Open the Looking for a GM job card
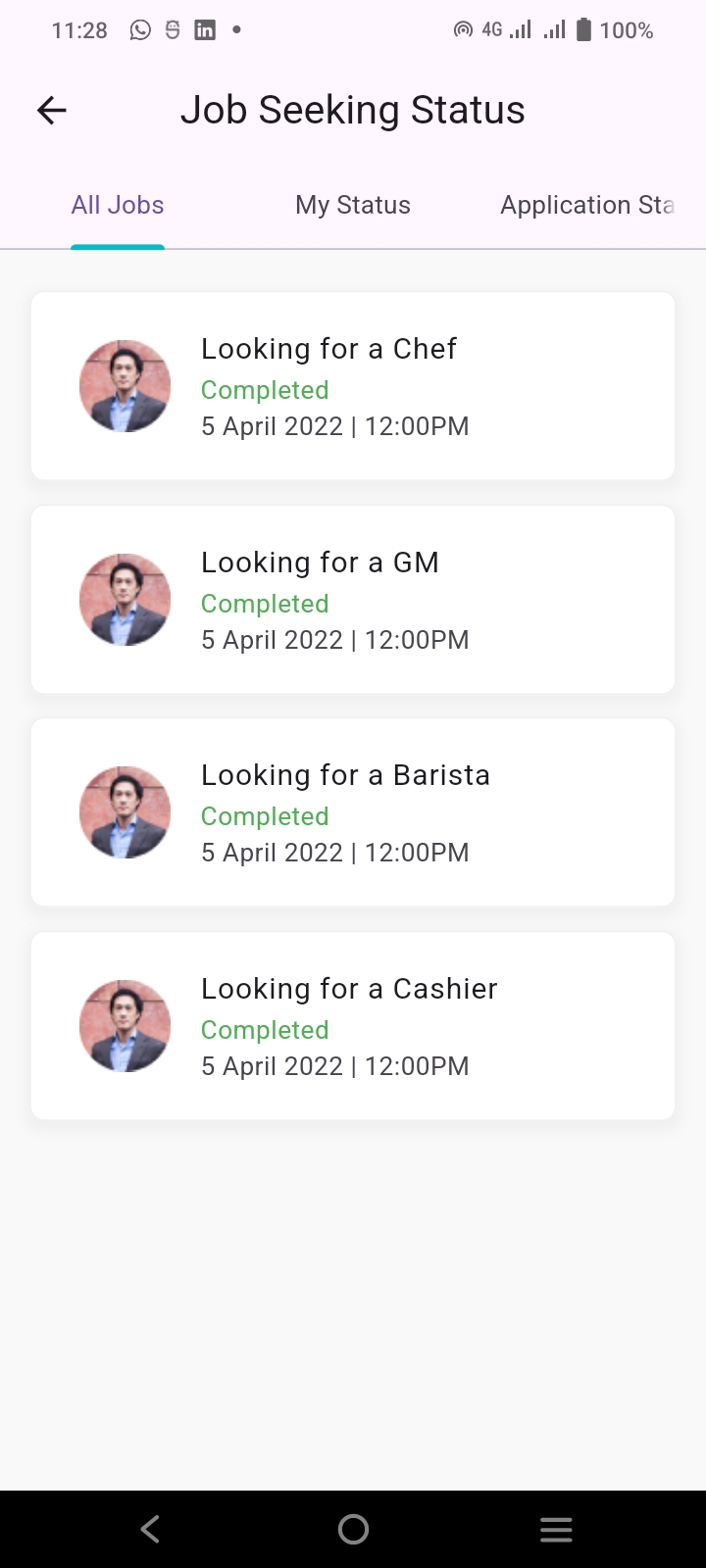The height and width of the screenshot is (1568, 706). click(x=353, y=599)
